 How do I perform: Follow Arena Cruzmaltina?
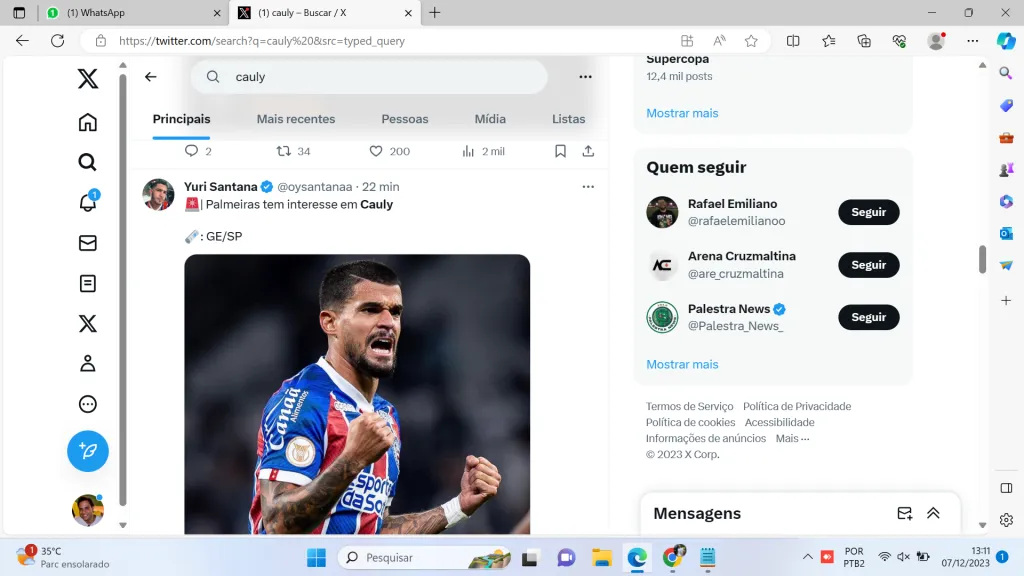tap(868, 265)
